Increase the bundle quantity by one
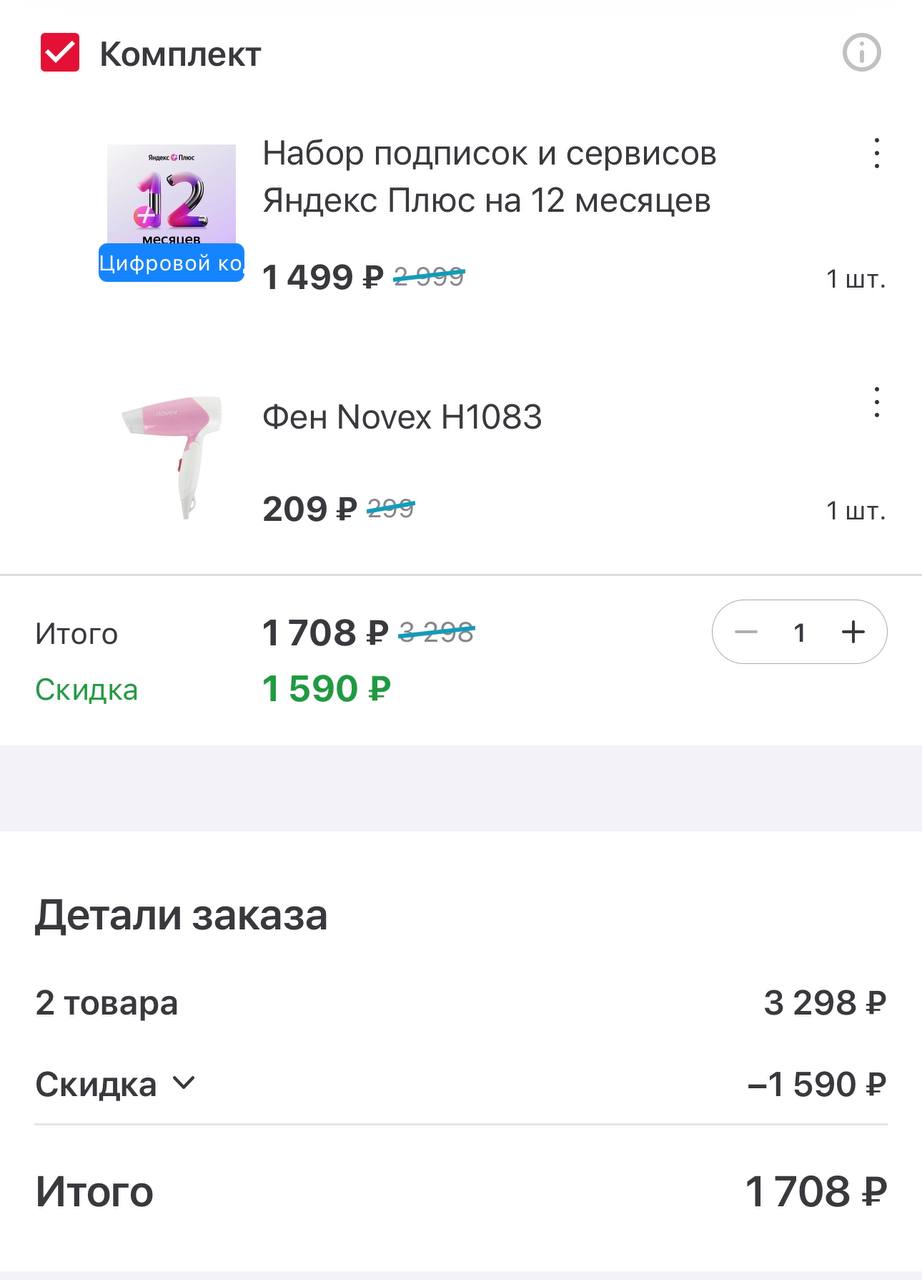922x1280 pixels. [853, 632]
